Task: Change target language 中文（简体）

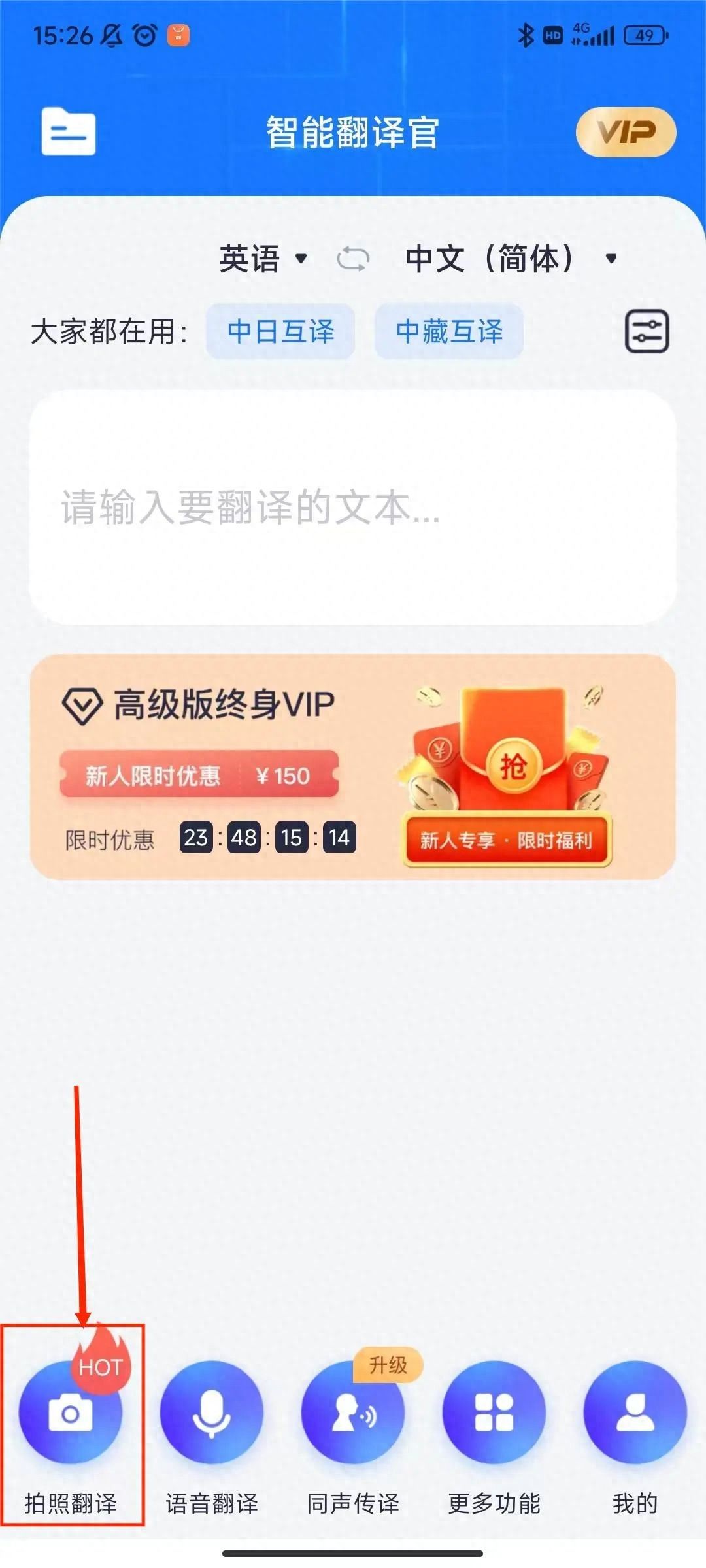Action: coord(510,259)
